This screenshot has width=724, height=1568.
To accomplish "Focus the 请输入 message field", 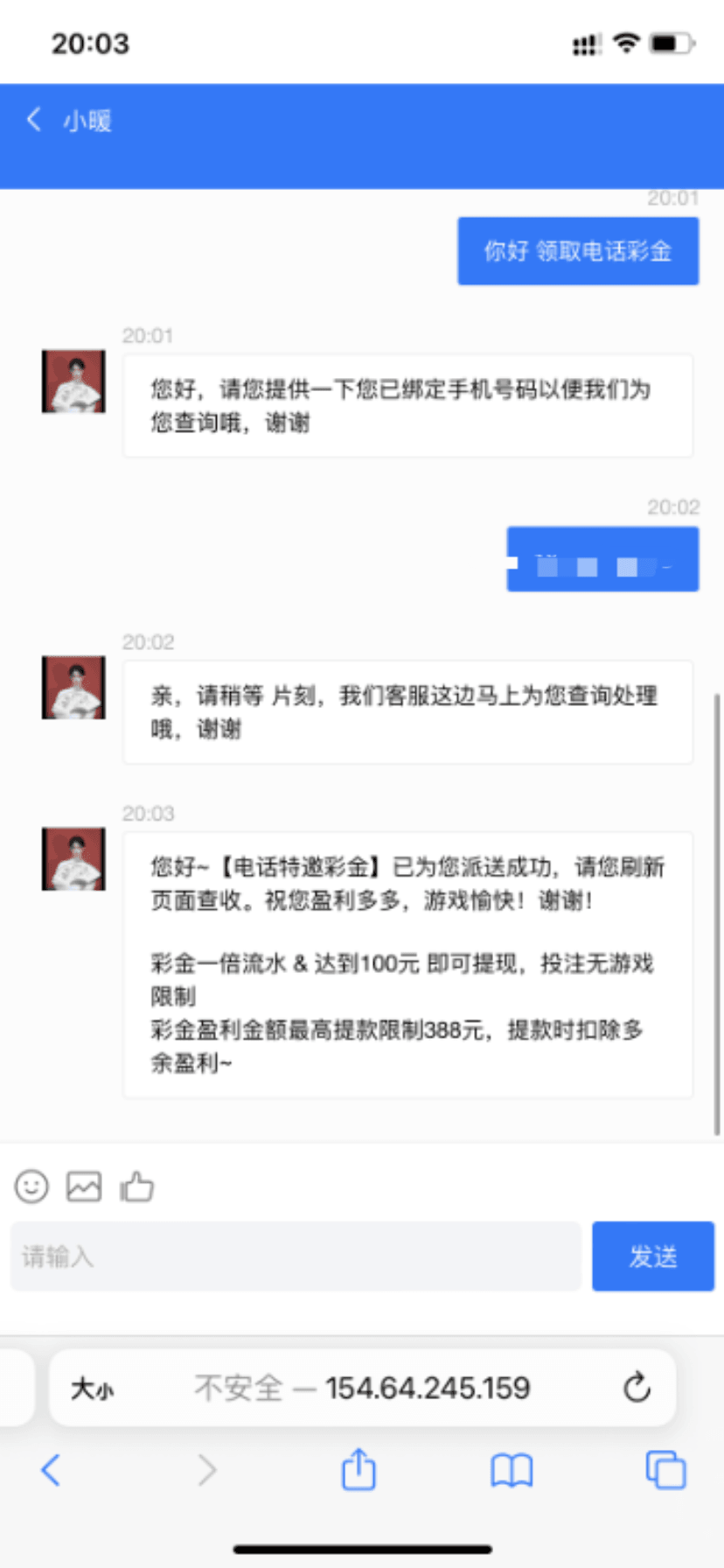I will pos(296,1256).
